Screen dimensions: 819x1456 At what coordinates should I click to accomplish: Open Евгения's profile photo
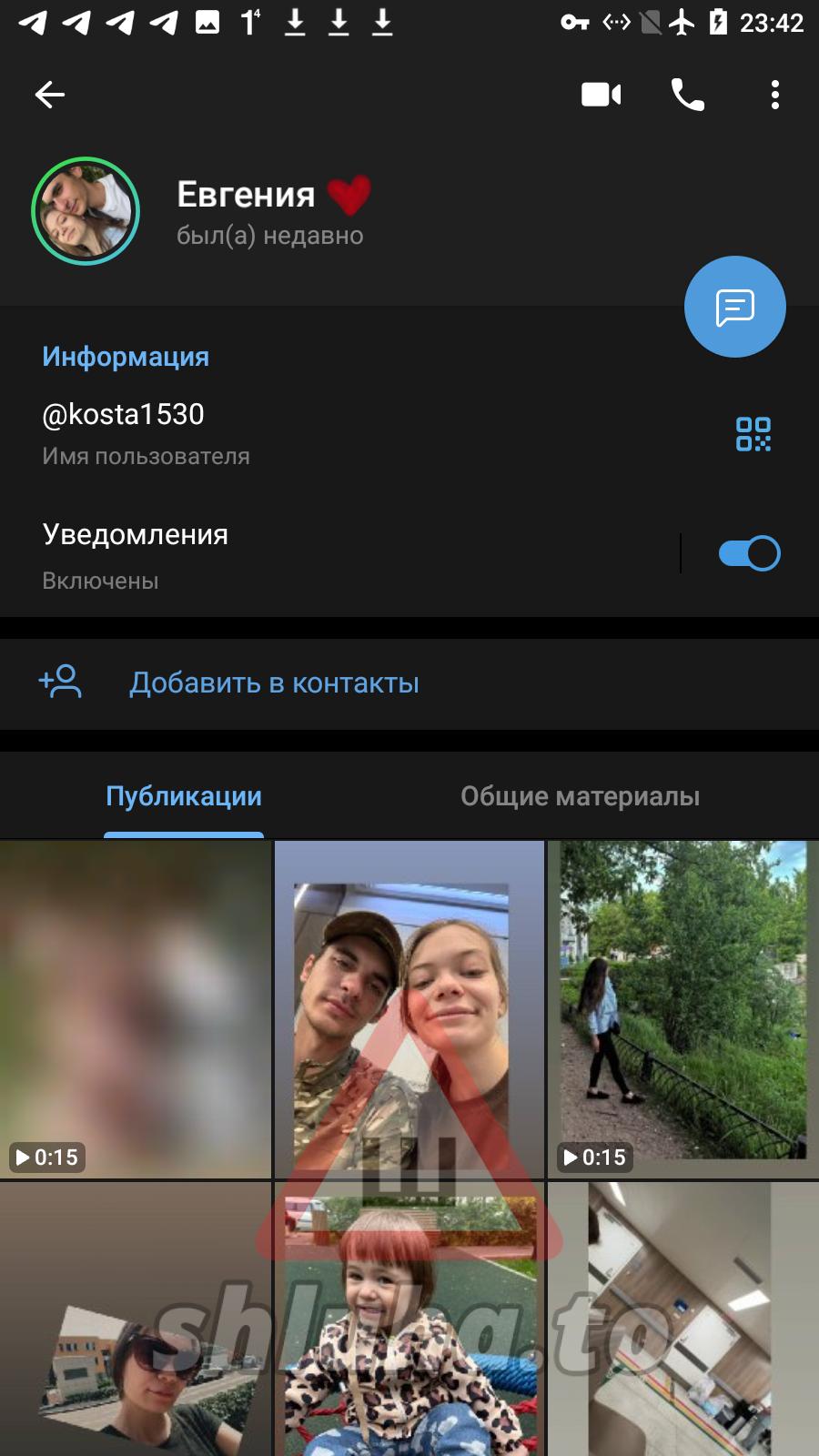86,211
